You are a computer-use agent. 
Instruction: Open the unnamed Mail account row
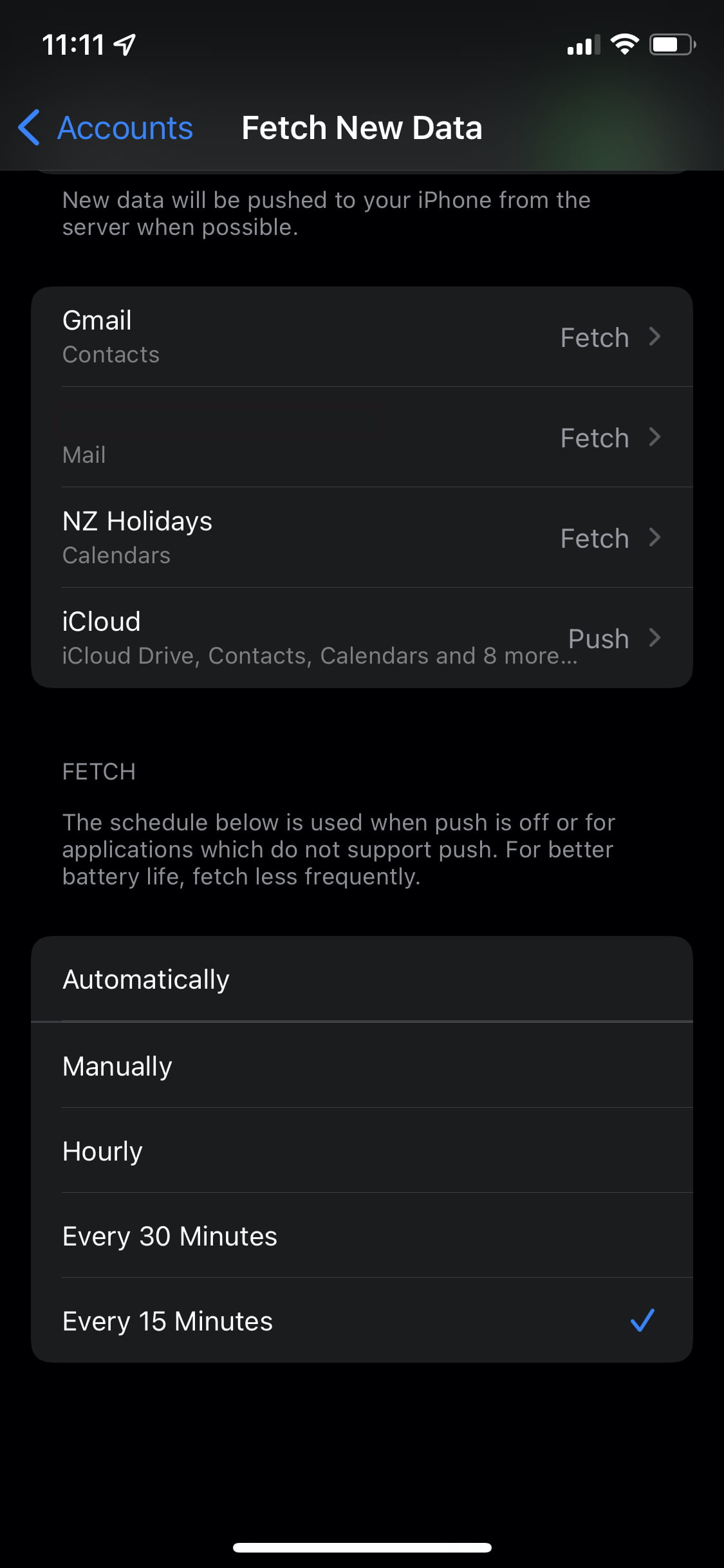[362, 437]
